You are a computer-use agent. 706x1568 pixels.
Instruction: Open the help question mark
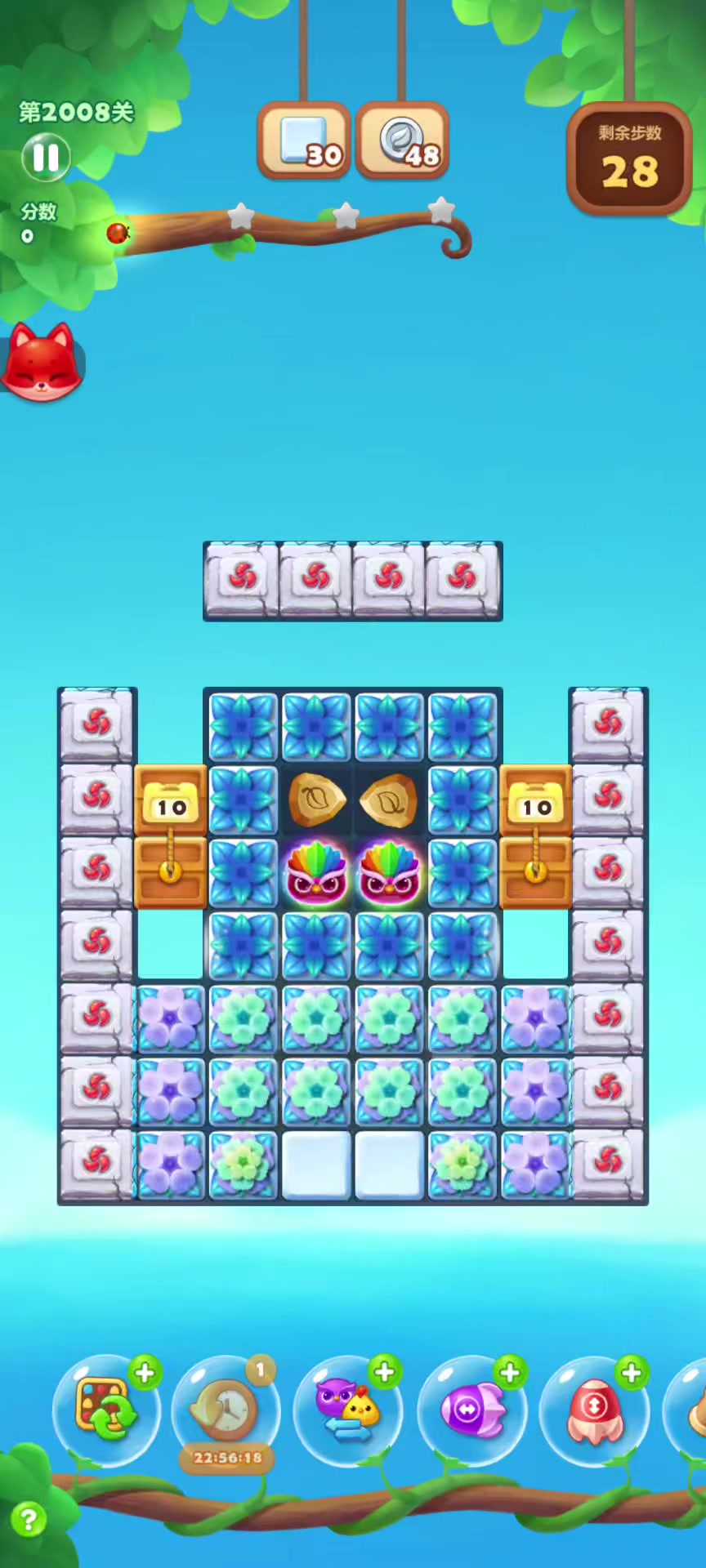point(29,1520)
